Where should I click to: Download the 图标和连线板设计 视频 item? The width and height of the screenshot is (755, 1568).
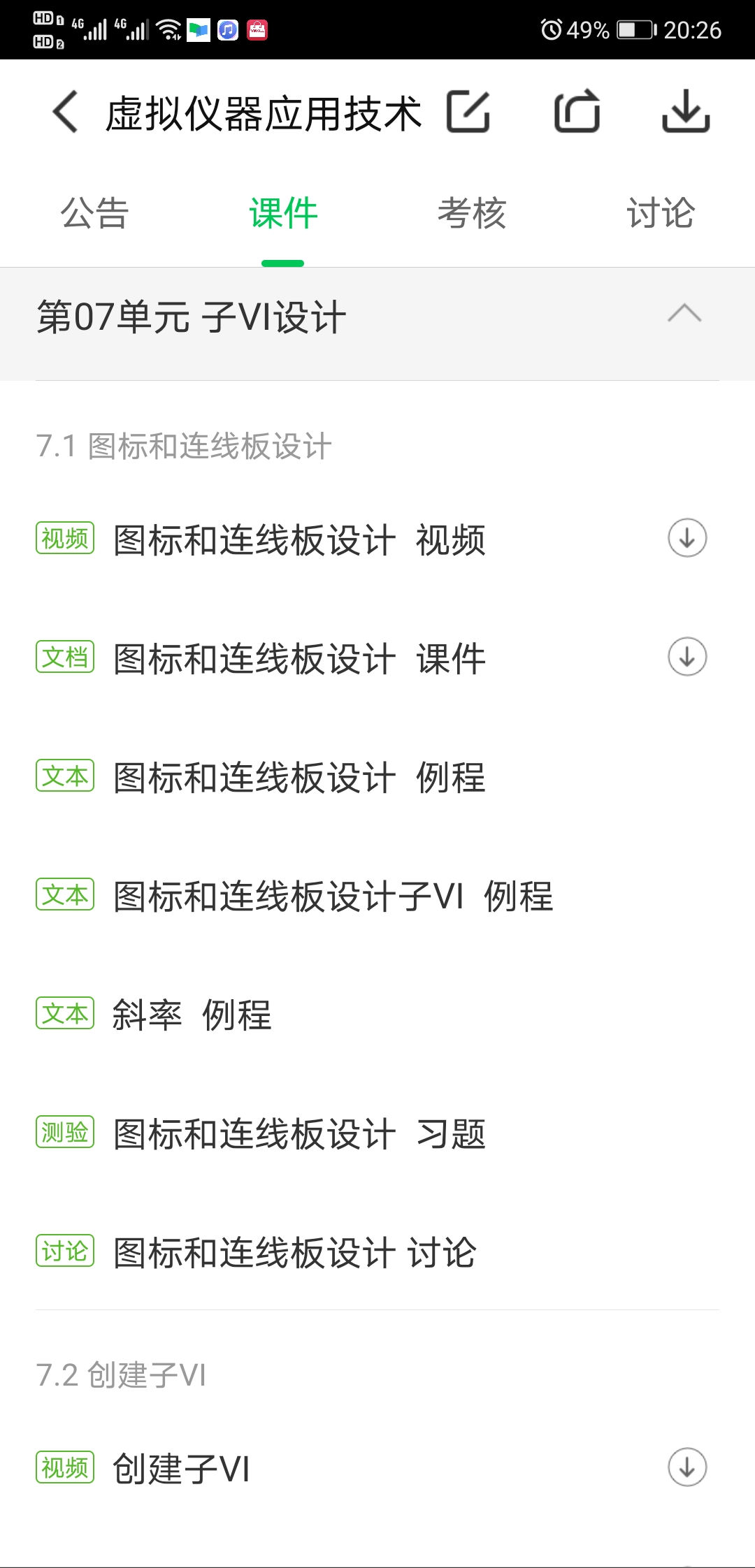[x=687, y=538]
